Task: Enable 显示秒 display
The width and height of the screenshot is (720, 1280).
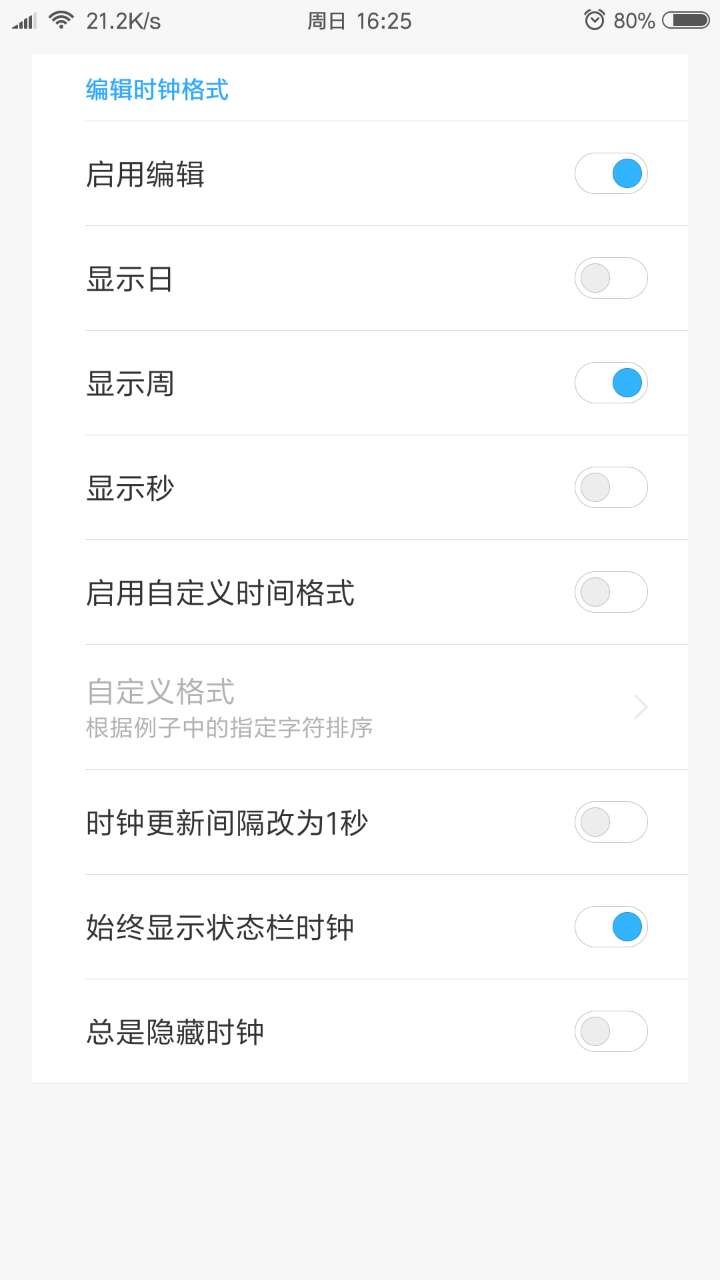Action: [611, 487]
